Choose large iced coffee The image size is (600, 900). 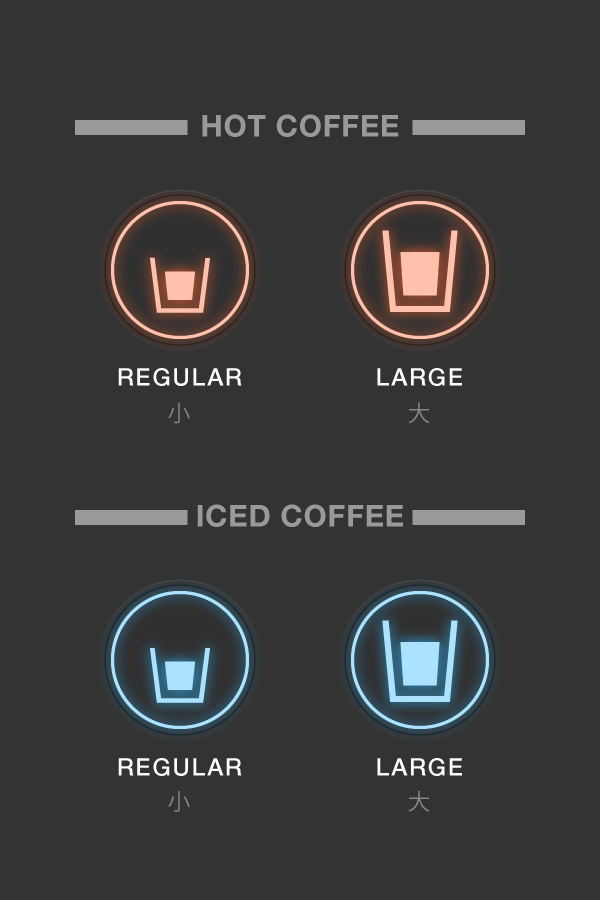click(x=420, y=660)
